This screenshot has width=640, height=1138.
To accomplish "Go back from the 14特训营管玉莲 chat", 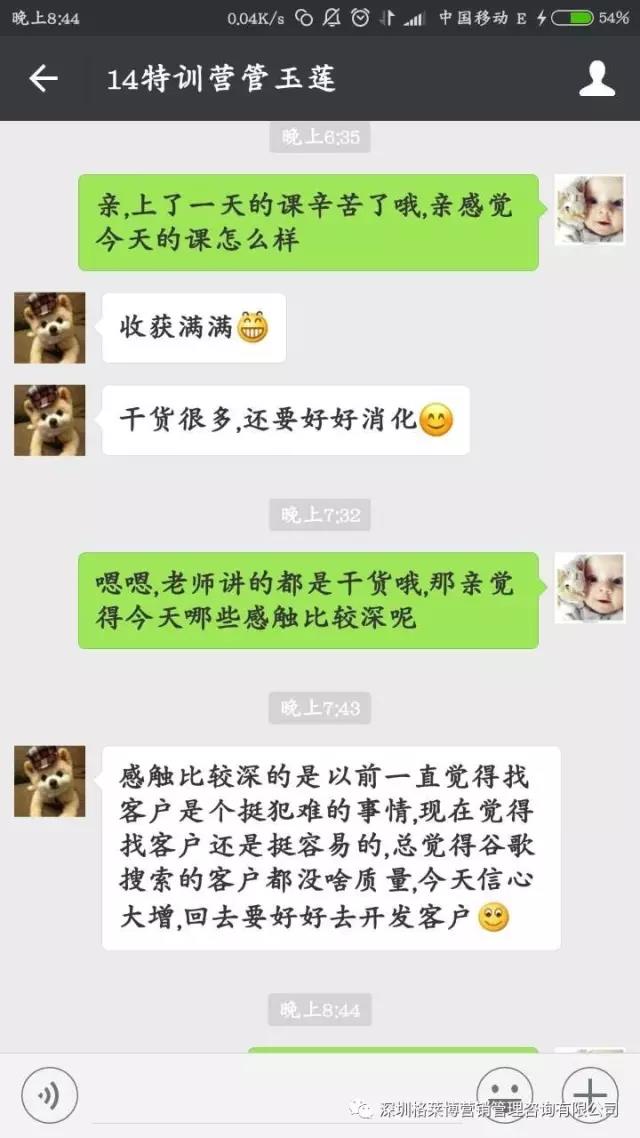I will point(43,79).
